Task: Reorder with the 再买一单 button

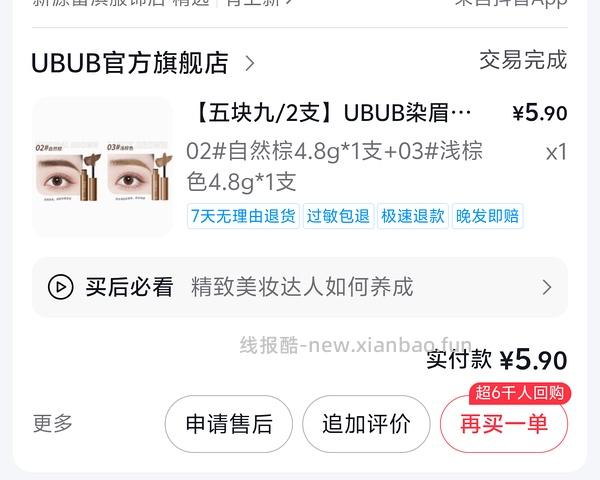Action: pyautogui.click(x=504, y=424)
